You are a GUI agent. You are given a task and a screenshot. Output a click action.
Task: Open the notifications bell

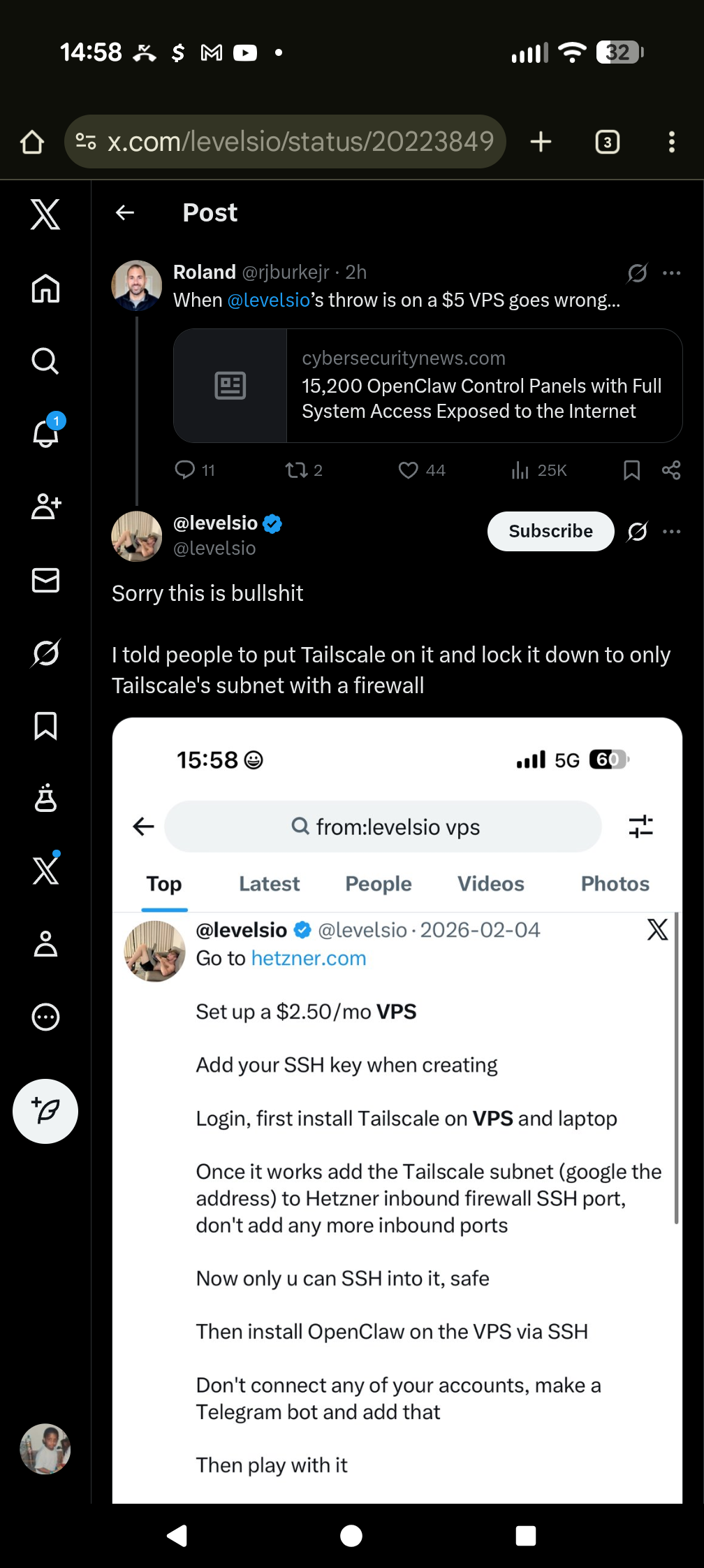pos(45,433)
